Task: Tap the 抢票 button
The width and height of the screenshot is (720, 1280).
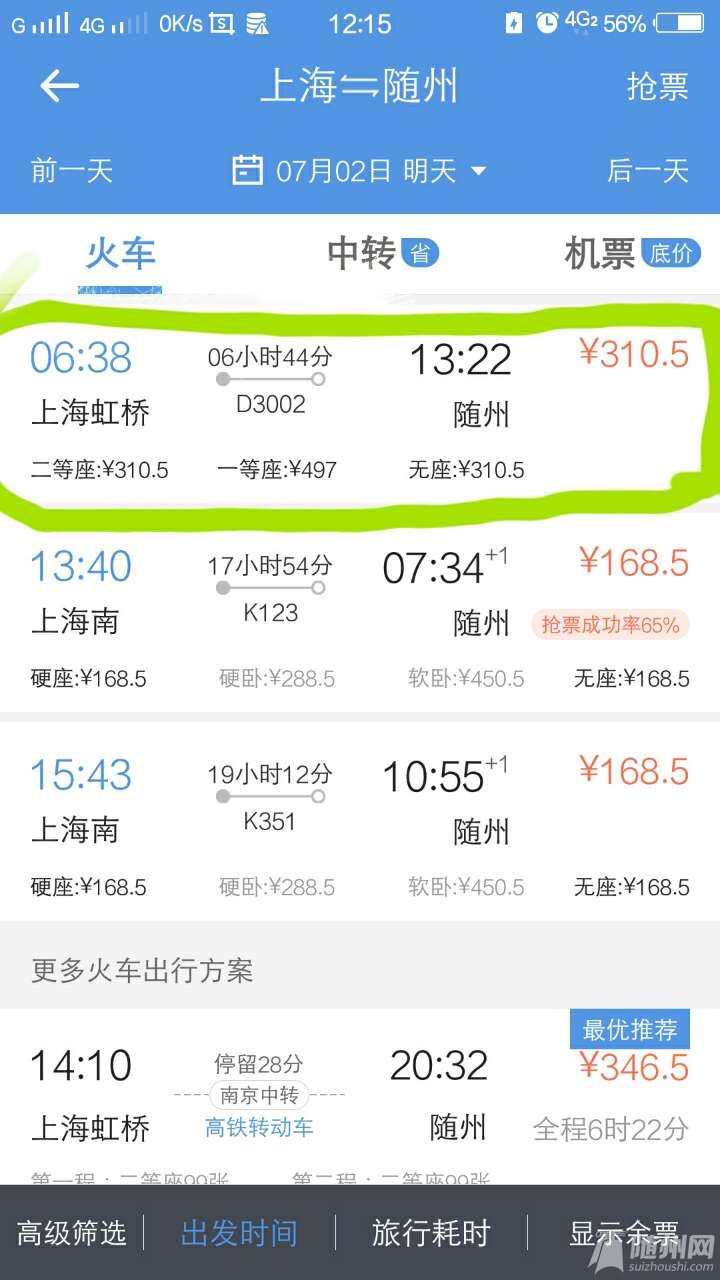Action: pos(657,86)
